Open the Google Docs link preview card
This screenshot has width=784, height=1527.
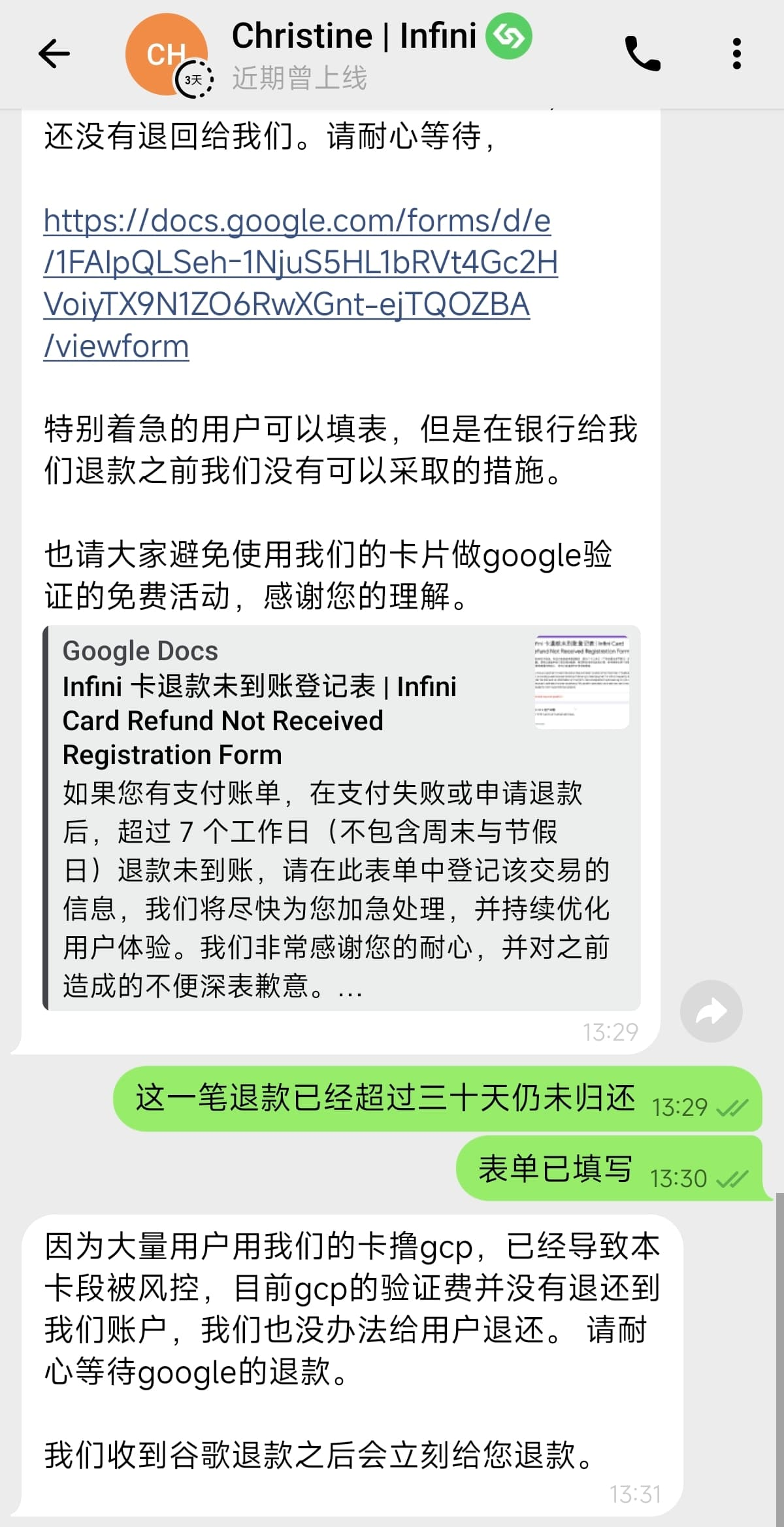(x=341, y=817)
